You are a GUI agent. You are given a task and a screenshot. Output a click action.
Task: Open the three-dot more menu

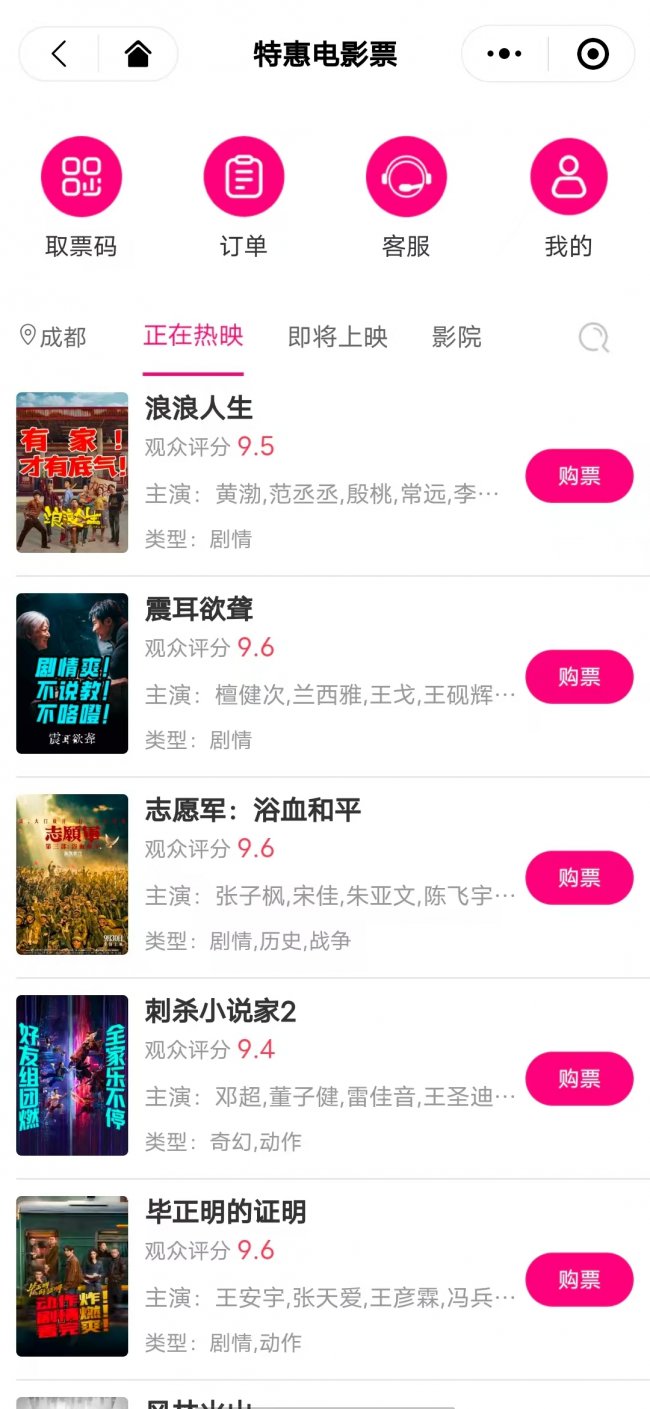(x=505, y=54)
